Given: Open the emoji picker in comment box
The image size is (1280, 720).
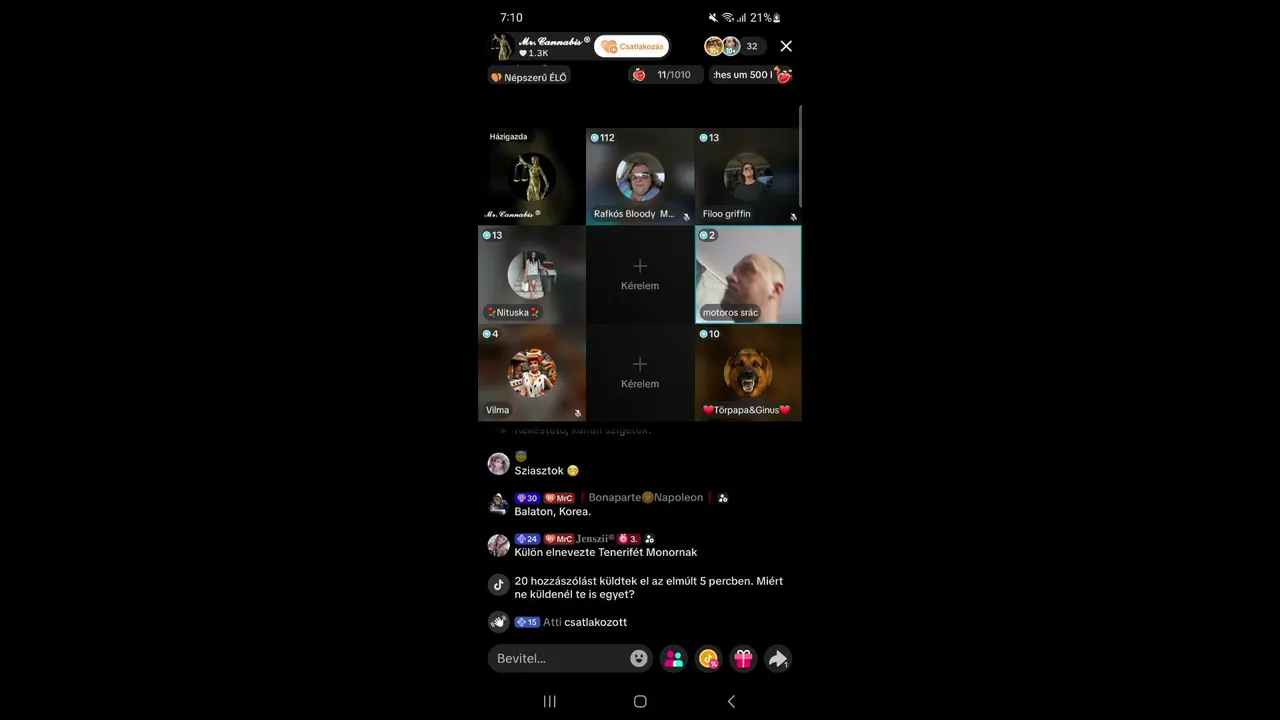Looking at the screenshot, I should 639,658.
